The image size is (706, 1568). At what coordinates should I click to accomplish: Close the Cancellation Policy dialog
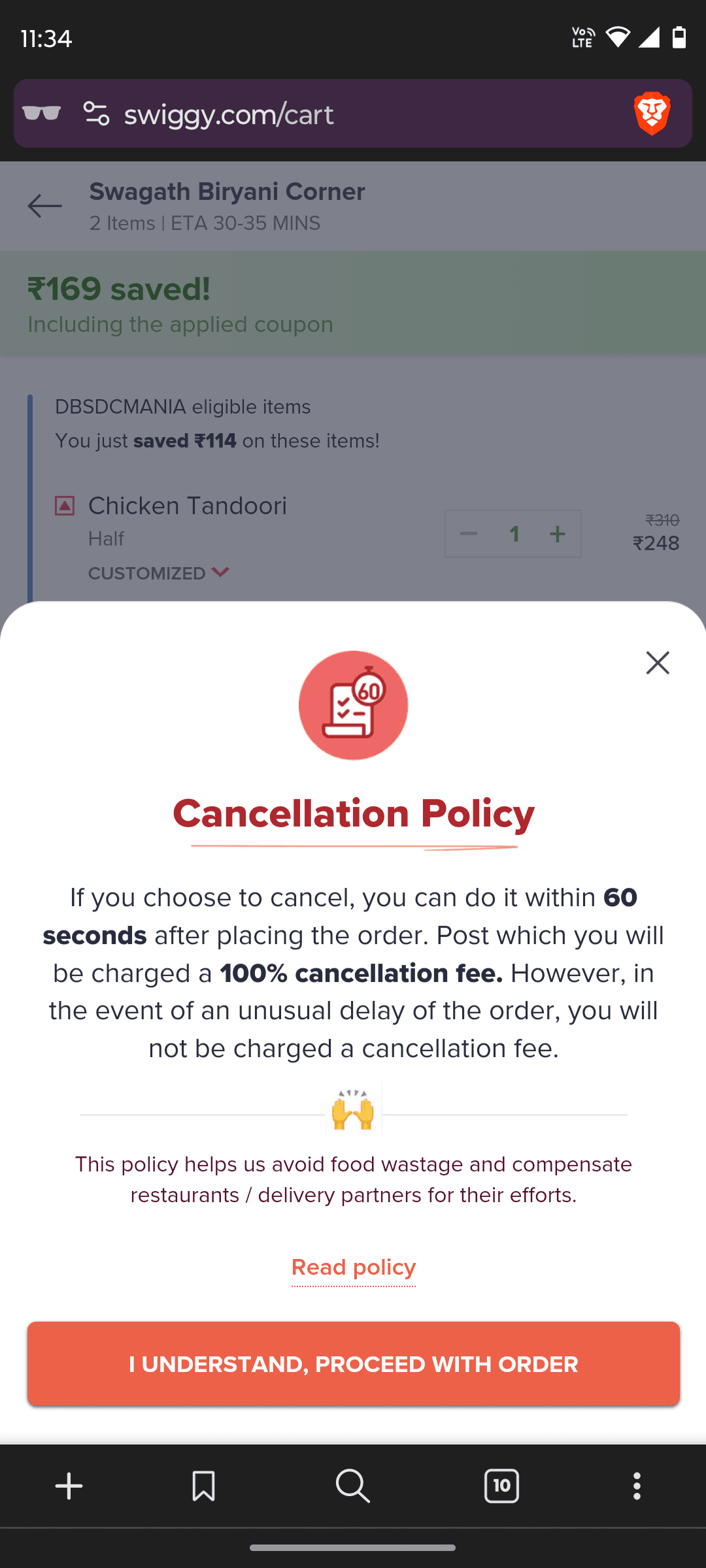click(x=658, y=662)
